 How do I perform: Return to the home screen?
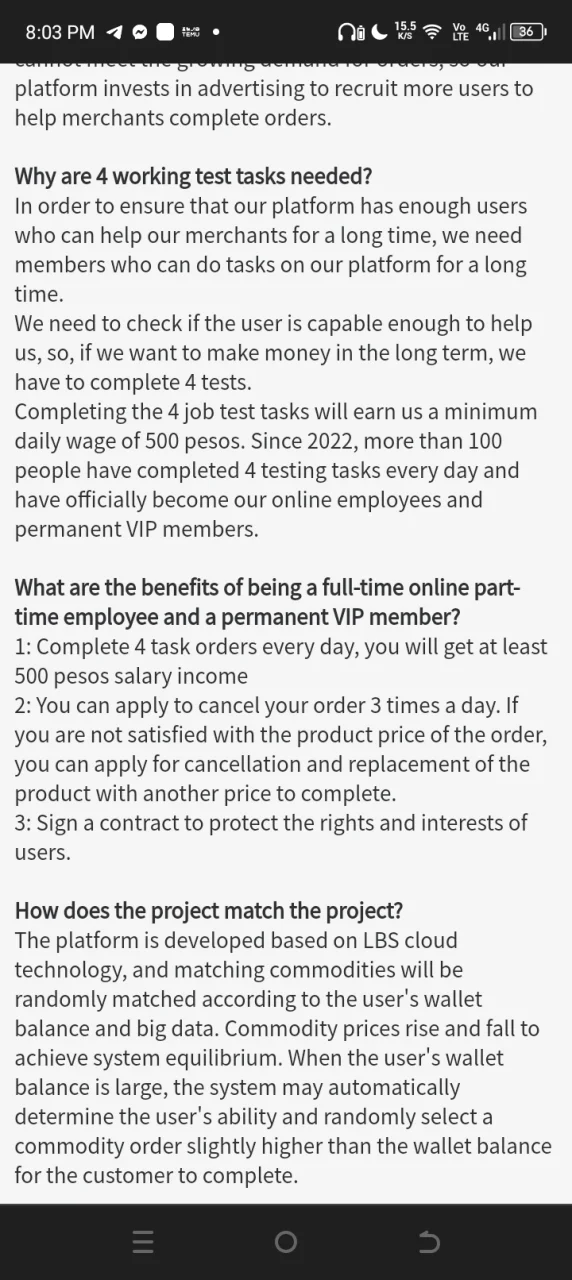286,1242
